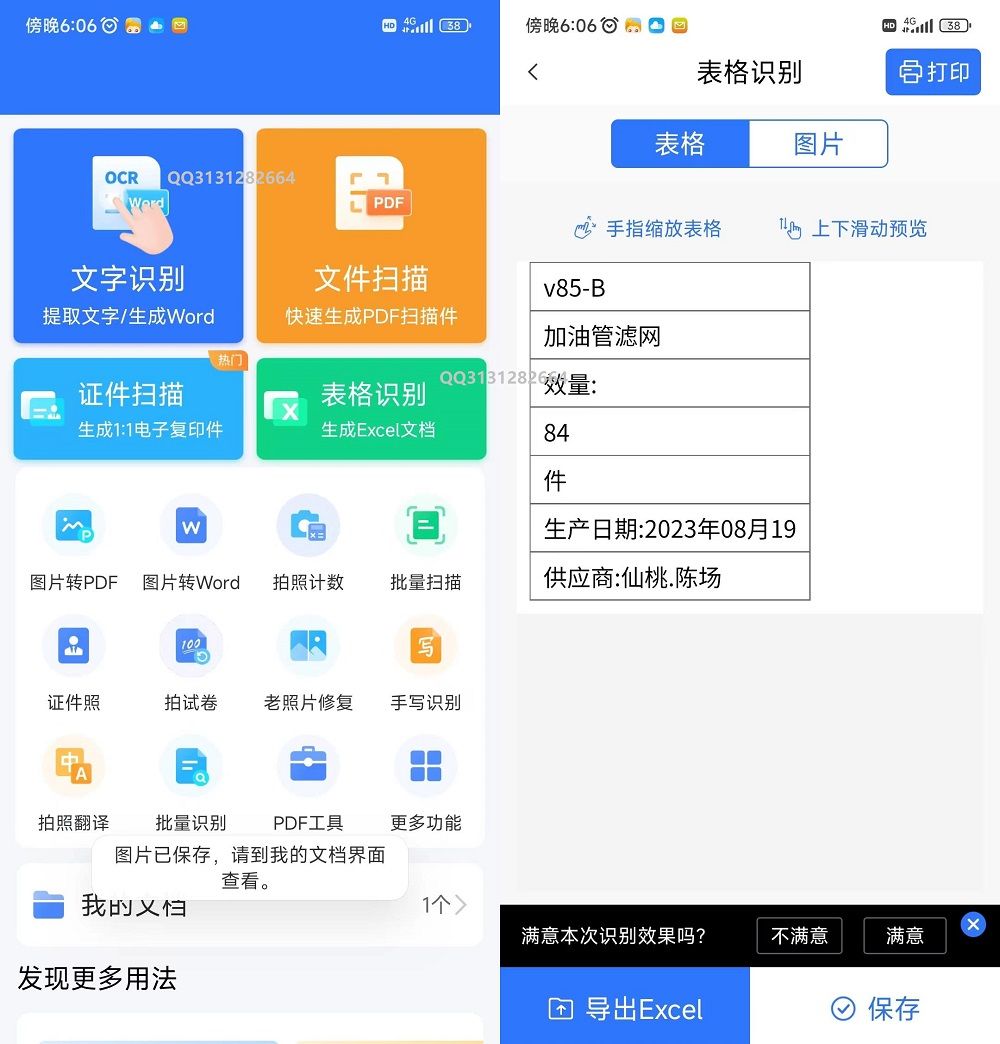Dismiss the satisfaction survey banner

973,925
